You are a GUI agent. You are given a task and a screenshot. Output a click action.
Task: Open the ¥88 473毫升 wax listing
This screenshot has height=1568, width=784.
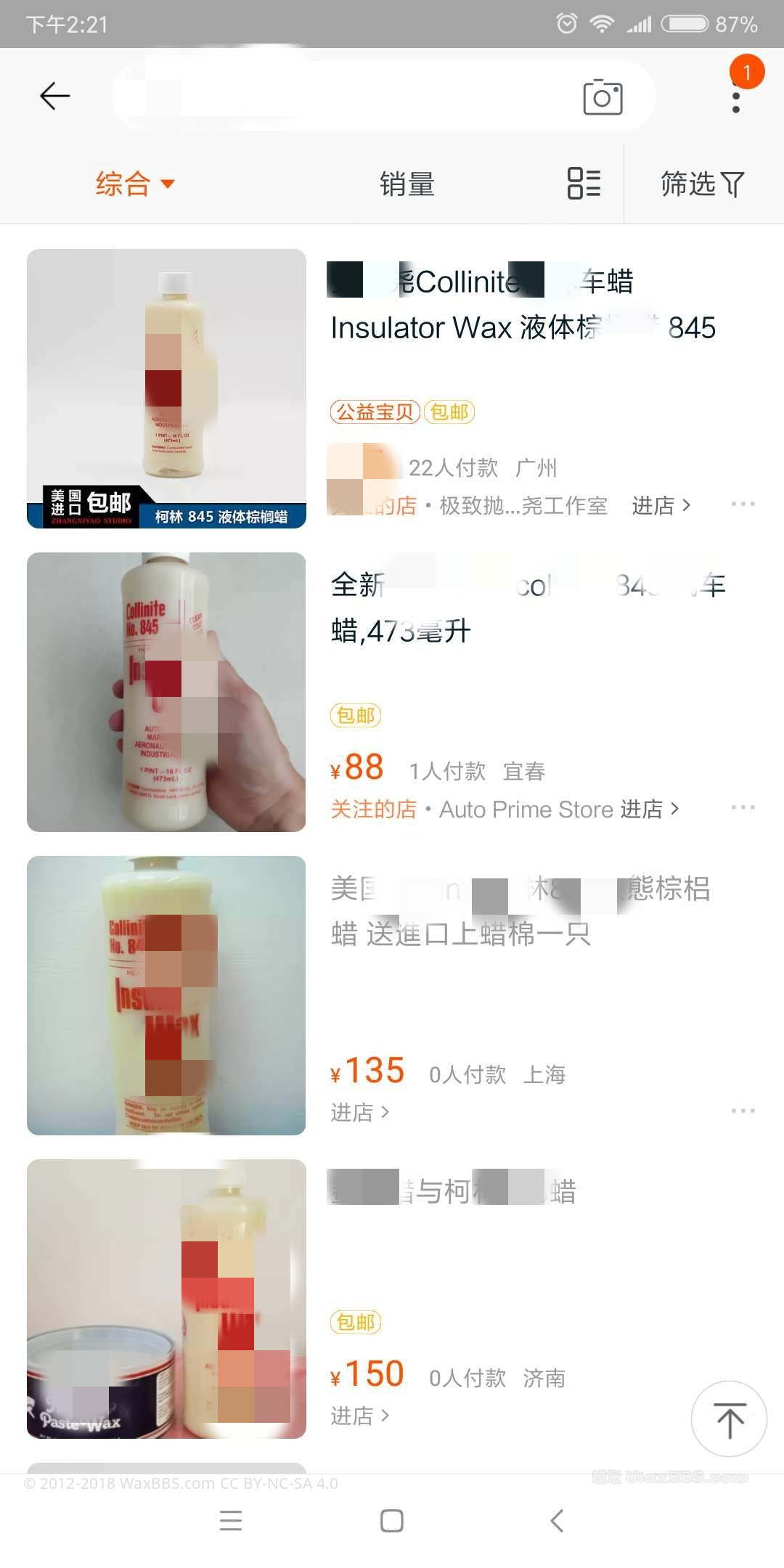pyautogui.click(x=523, y=608)
